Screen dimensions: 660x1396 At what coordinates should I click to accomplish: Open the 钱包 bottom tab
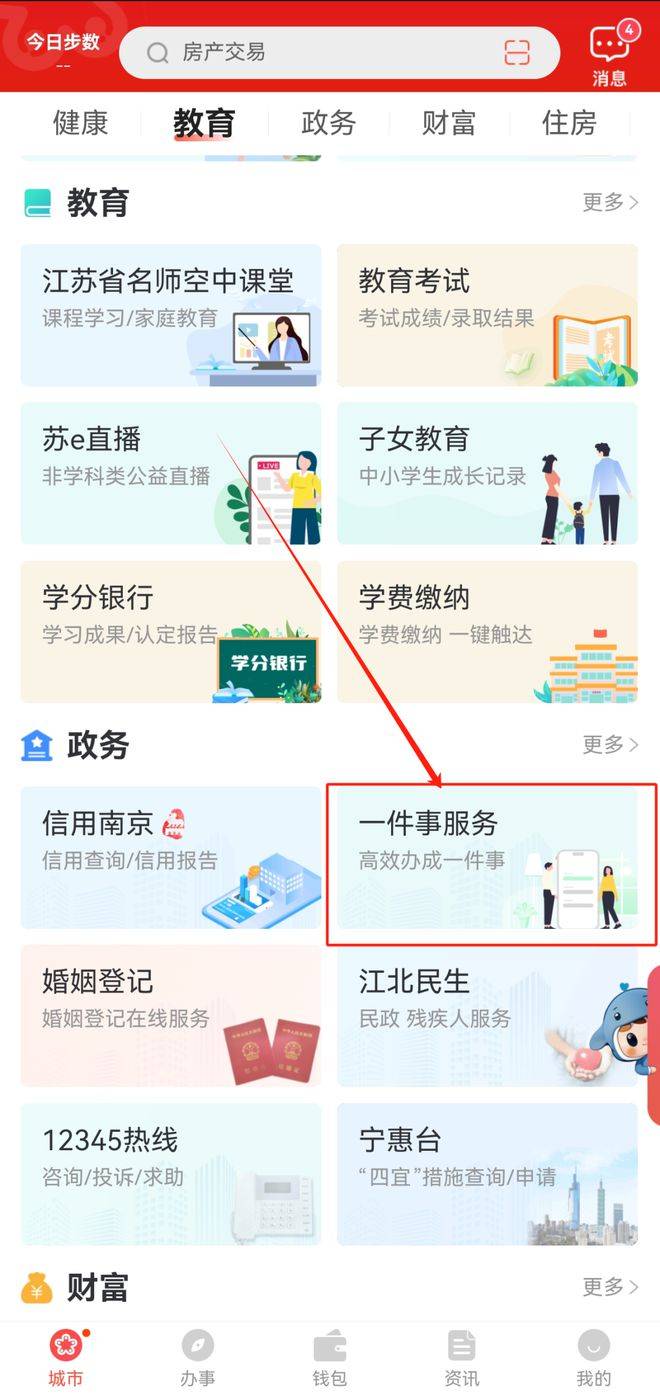click(x=330, y=1358)
